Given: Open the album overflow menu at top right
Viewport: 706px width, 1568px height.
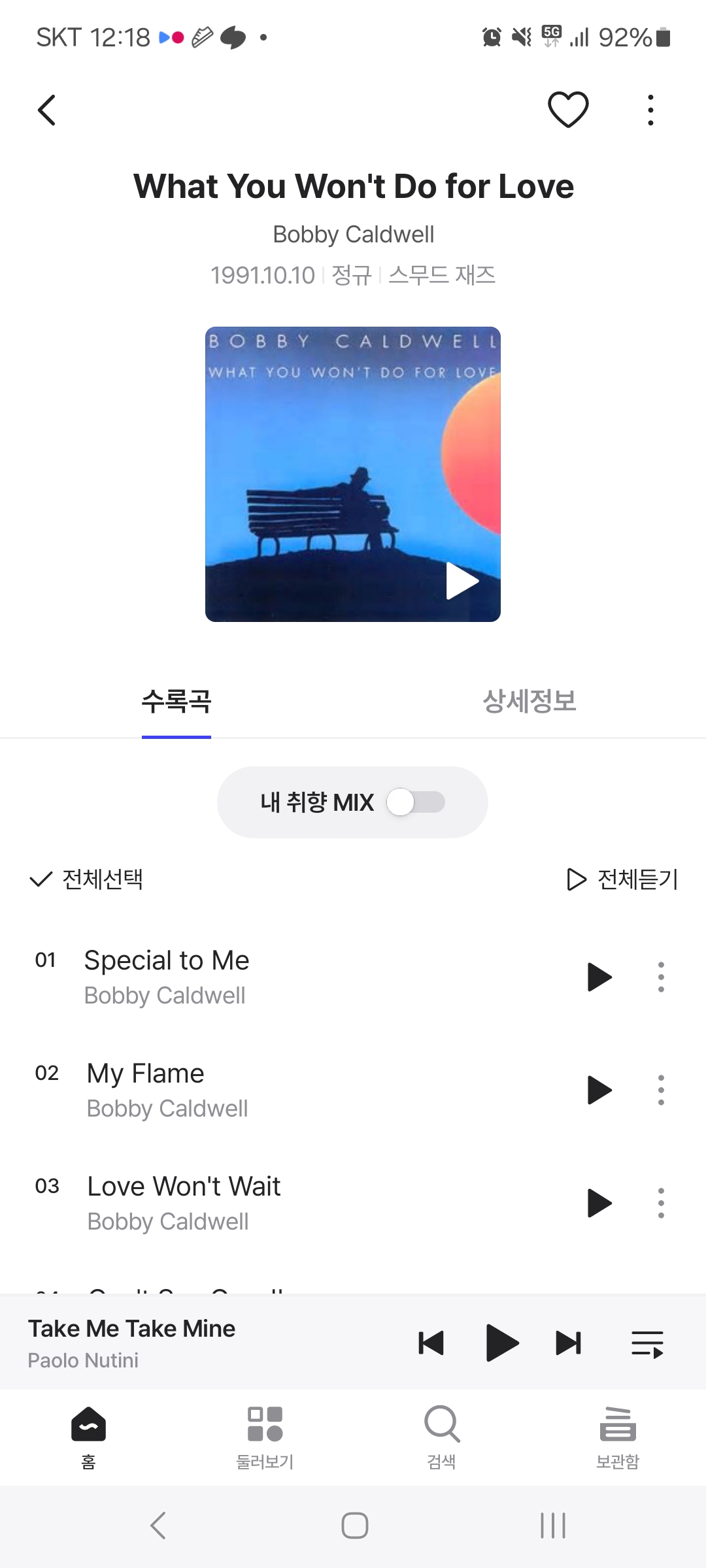Looking at the screenshot, I should (x=650, y=110).
